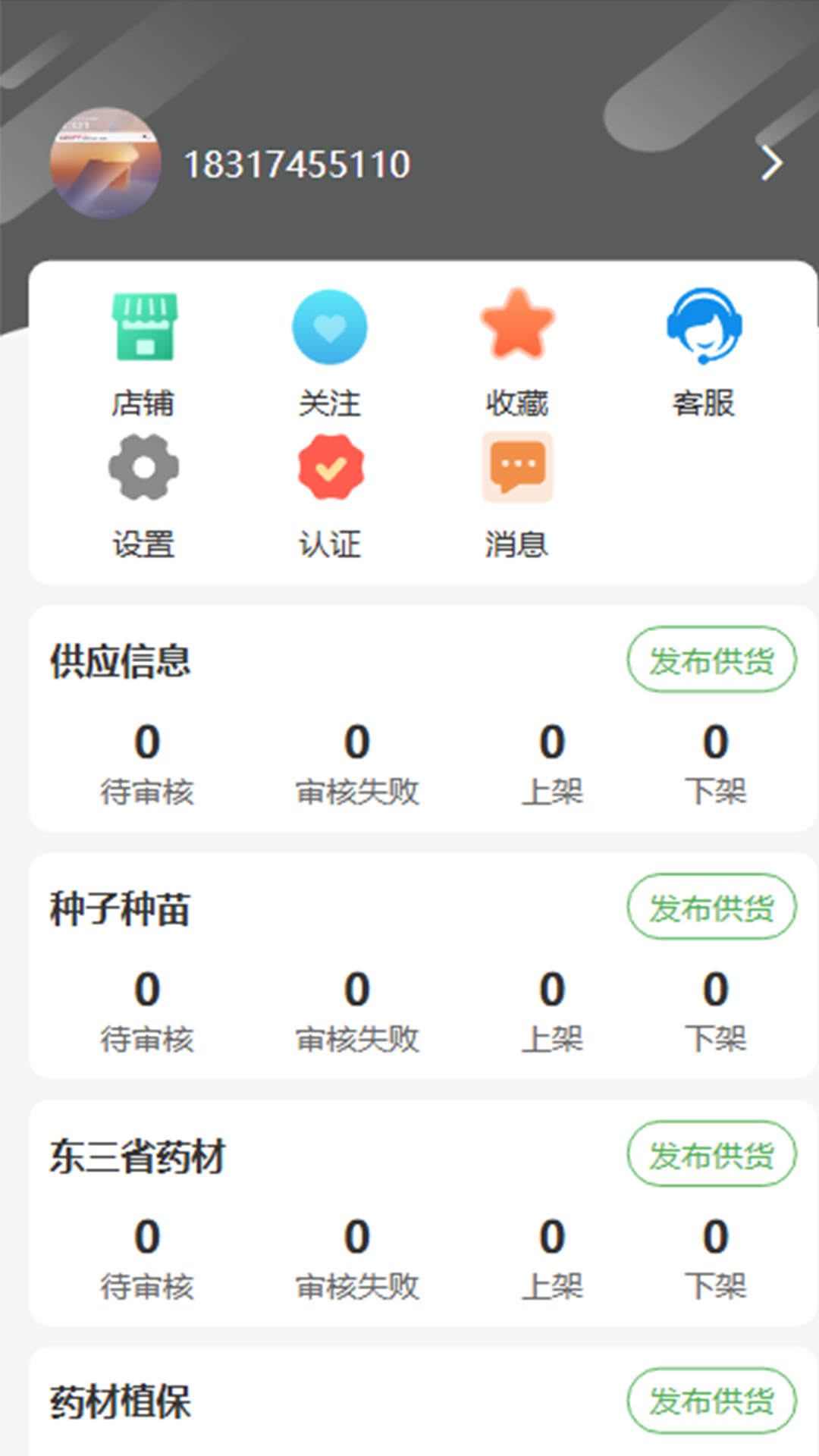The width and height of the screenshot is (819, 1456).
Task: View 待审核 items under 供应信息
Action: pos(147,763)
